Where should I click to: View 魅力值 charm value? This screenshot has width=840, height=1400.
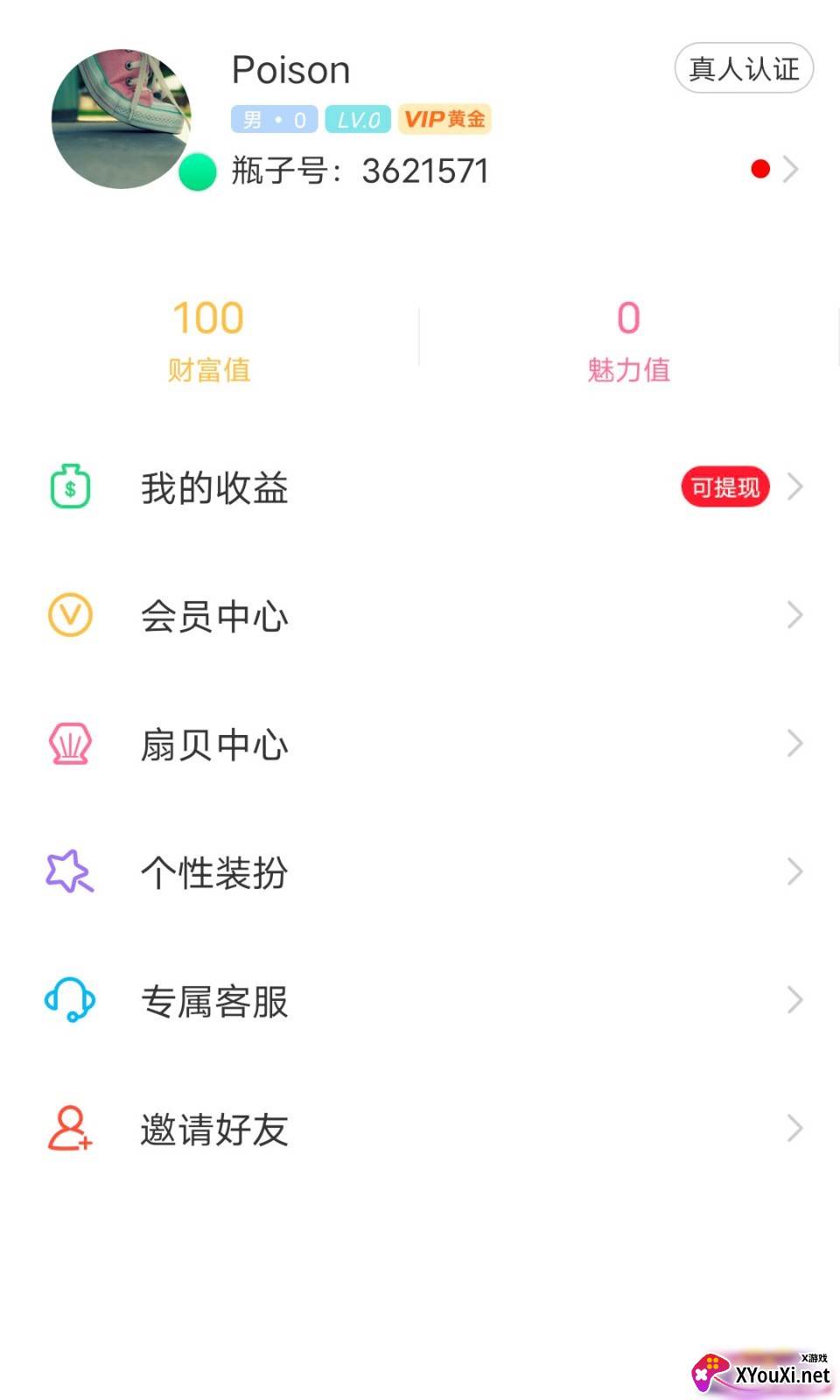[x=628, y=339]
